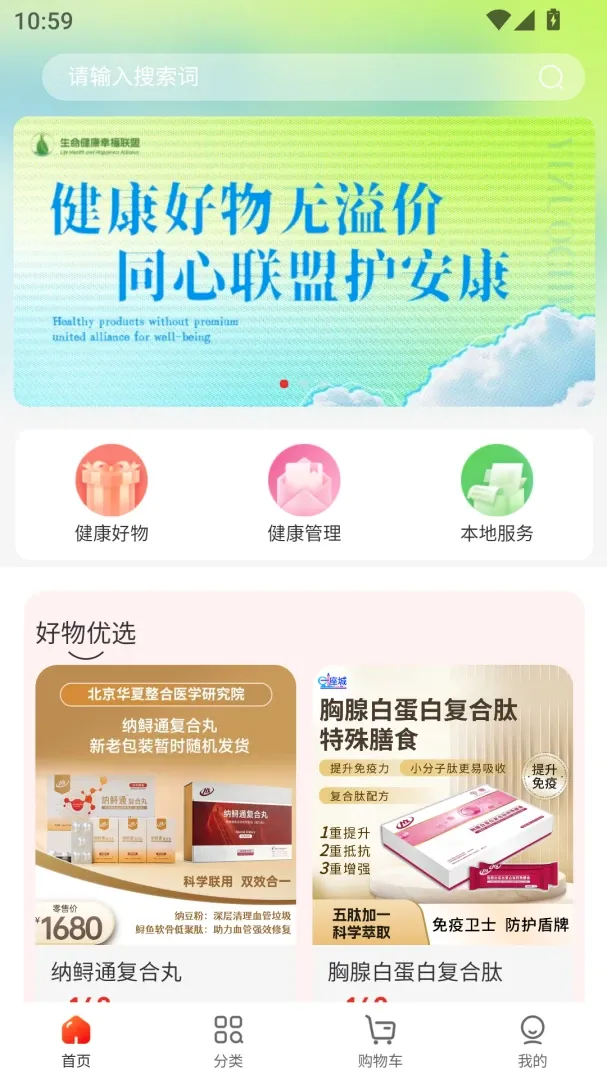Open the 本地服务 section
The height and width of the screenshot is (1080, 607).
(497, 494)
